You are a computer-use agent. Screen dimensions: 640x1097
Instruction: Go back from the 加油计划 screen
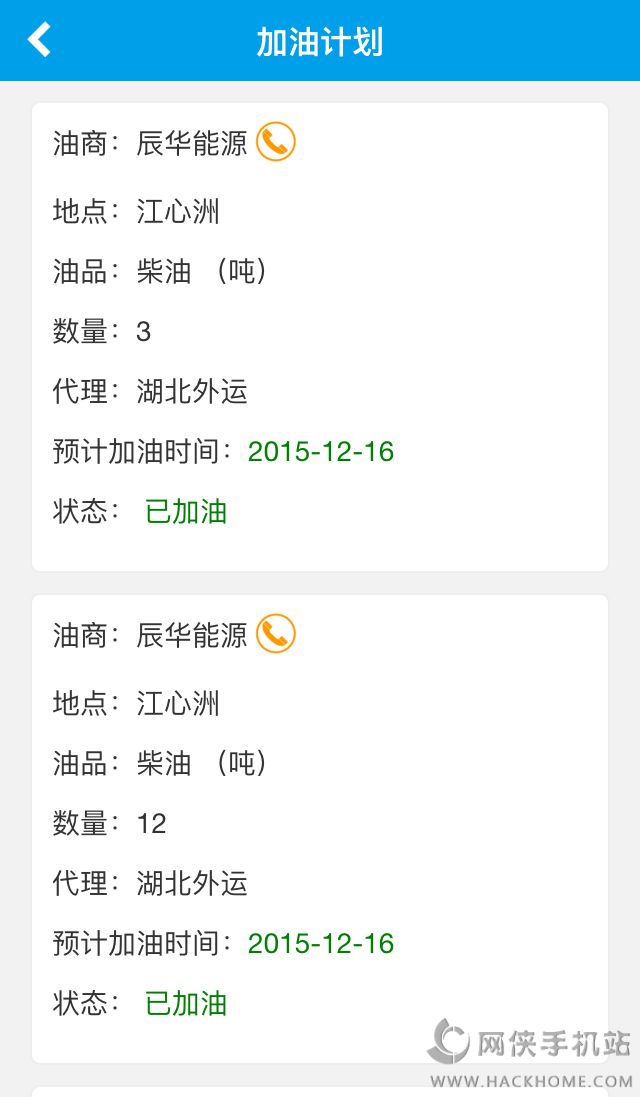click(39, 40)
